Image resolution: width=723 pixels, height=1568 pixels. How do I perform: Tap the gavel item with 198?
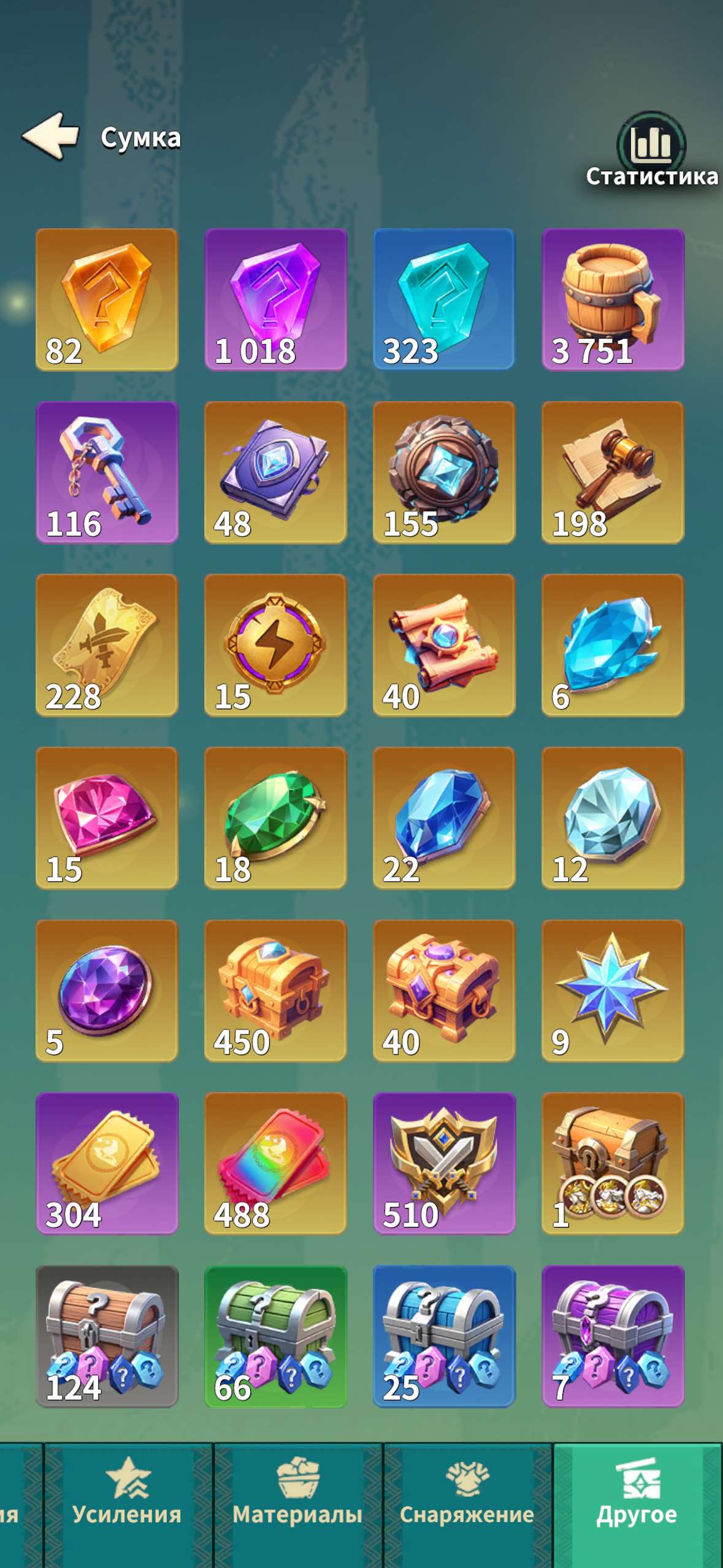click(613, 472)
